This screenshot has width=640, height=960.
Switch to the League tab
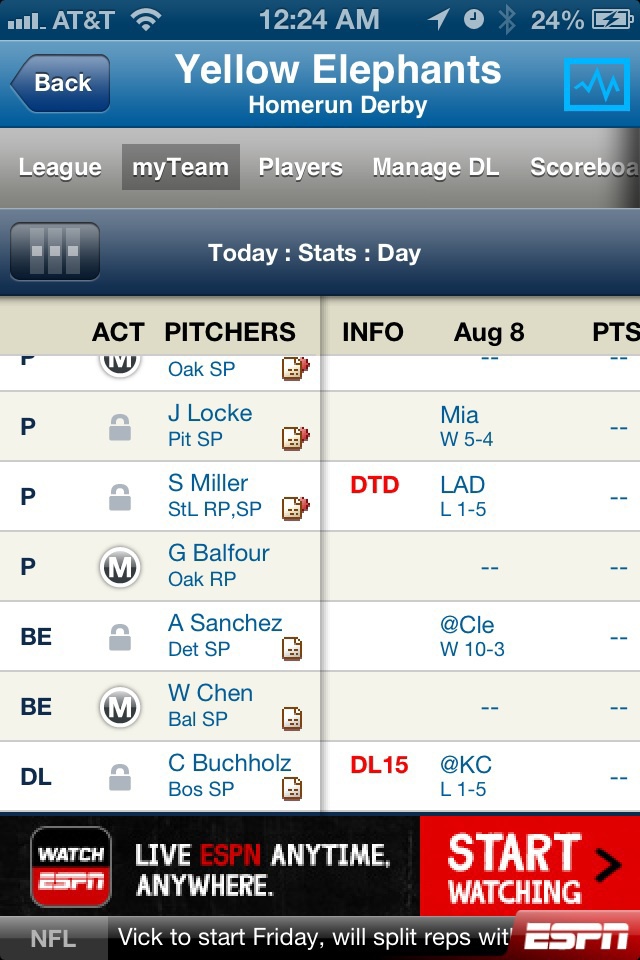coord(60,167)
